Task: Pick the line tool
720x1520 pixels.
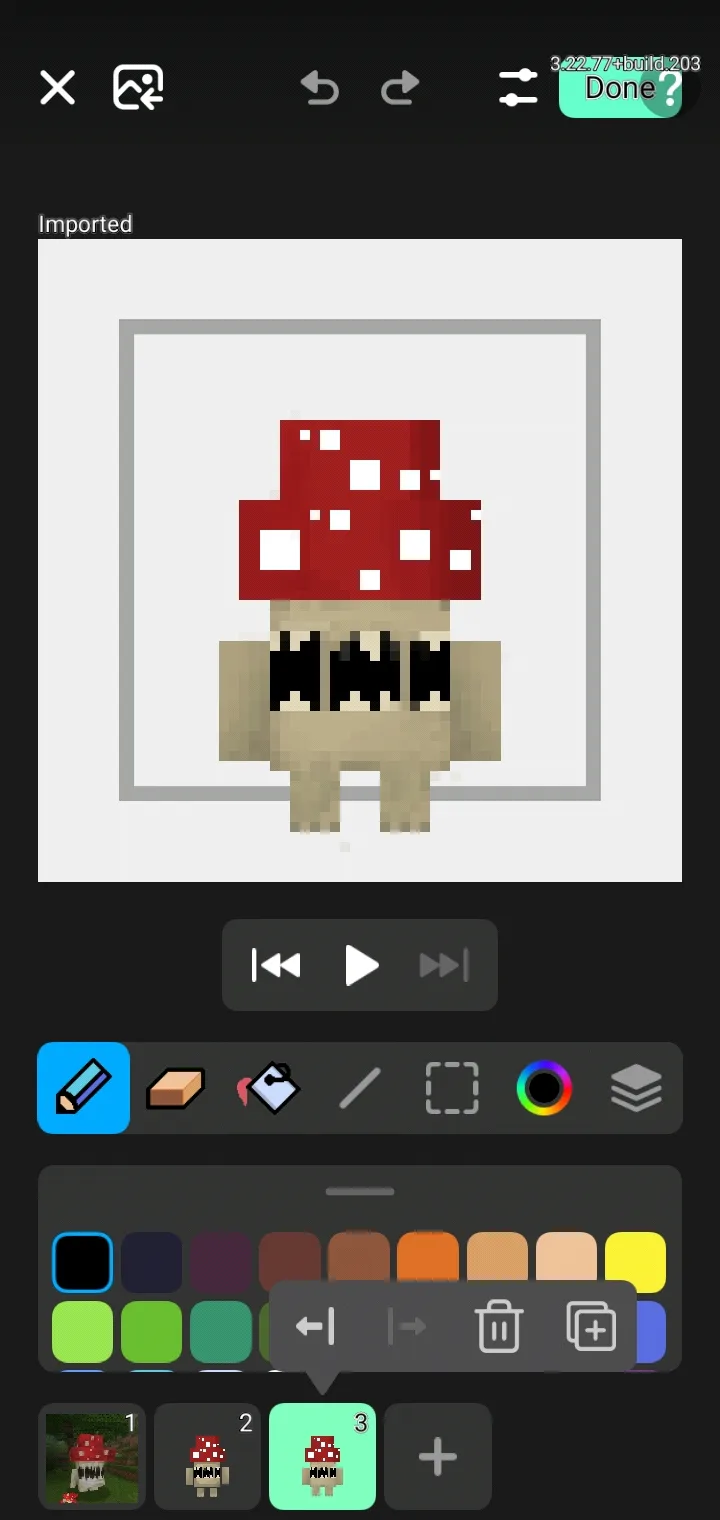Action: [360, 1088]
